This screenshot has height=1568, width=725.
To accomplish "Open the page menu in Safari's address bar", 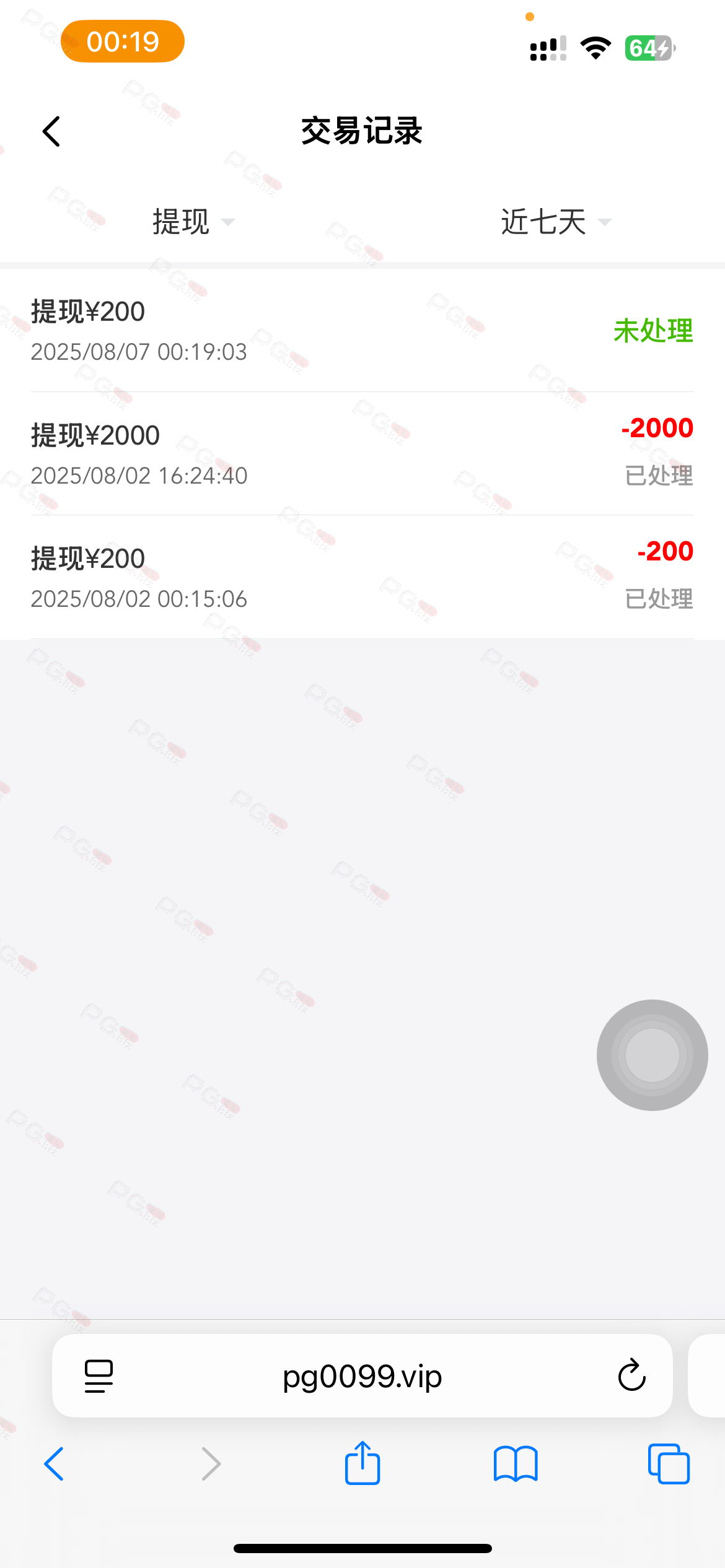I will point(99,1376).
